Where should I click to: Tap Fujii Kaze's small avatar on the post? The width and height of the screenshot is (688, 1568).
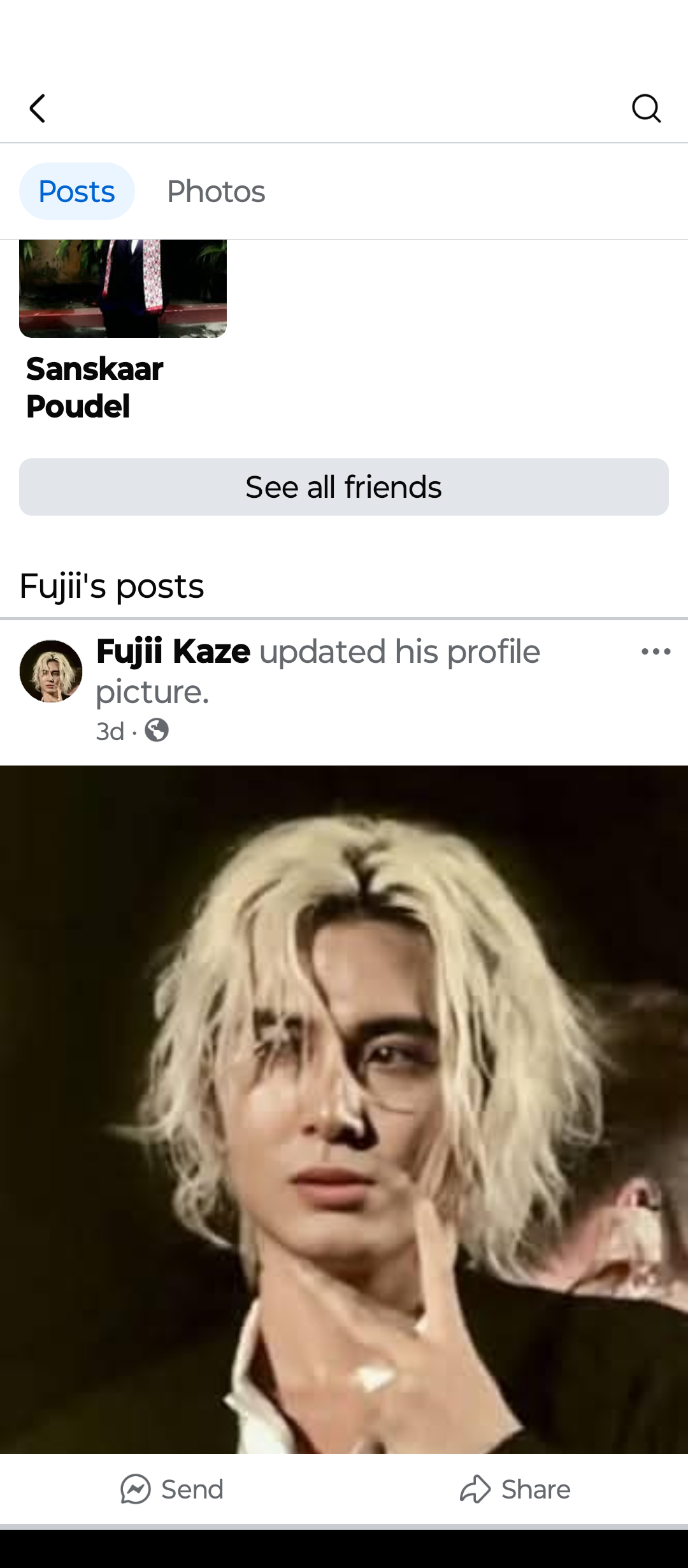(x=51, y=671)
